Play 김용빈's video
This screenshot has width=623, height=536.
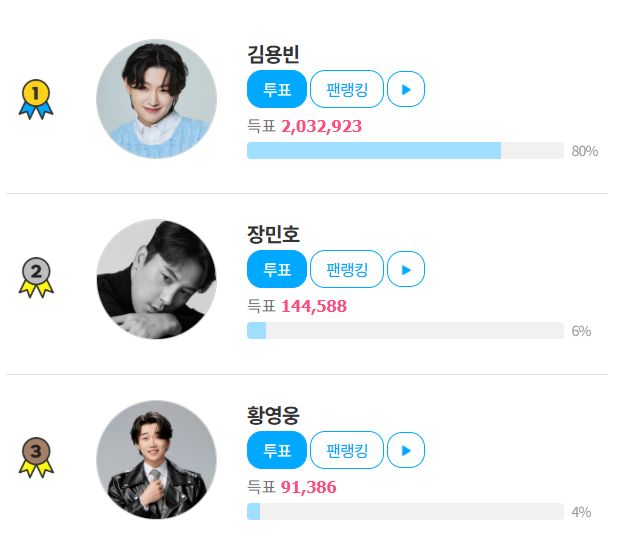[x=405, y=89]
